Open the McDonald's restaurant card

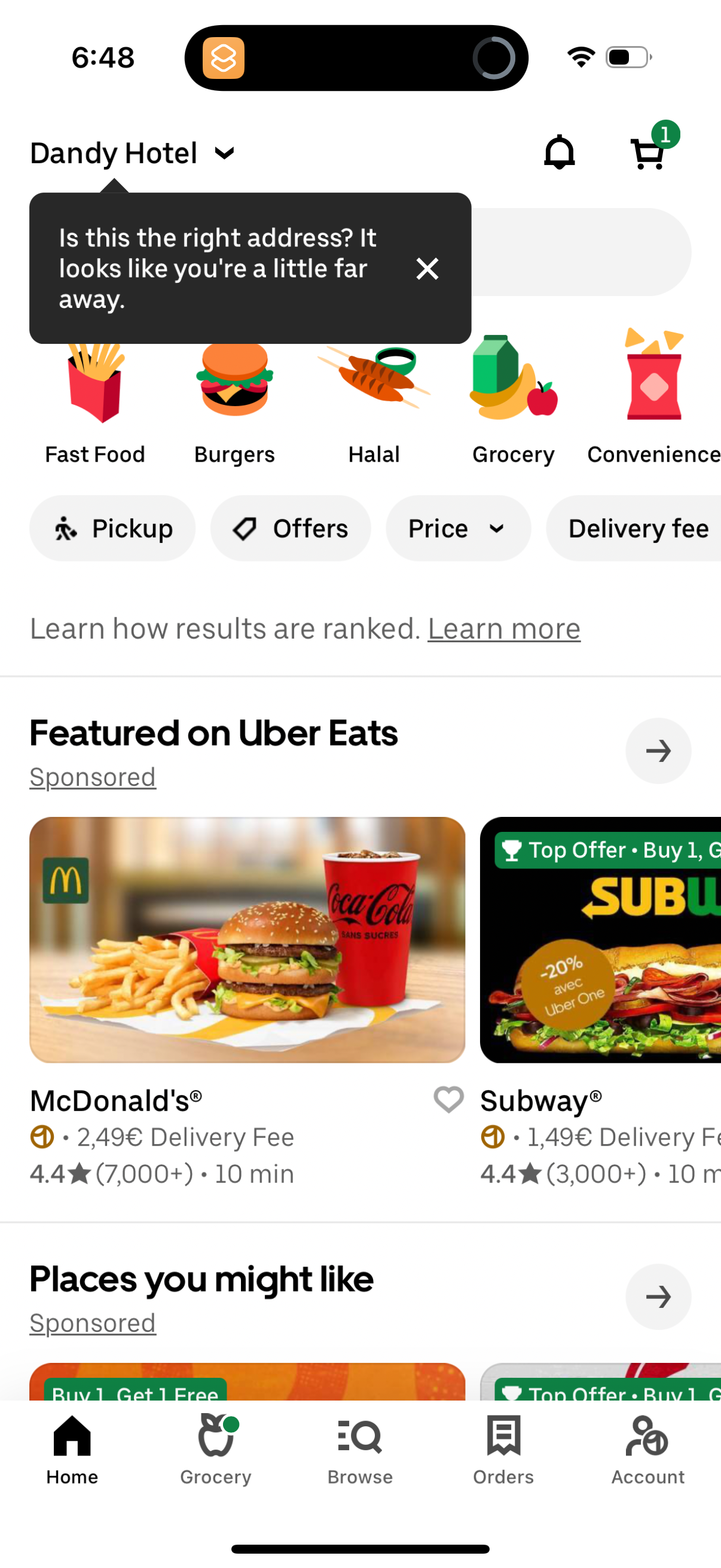tap(246, 939)
